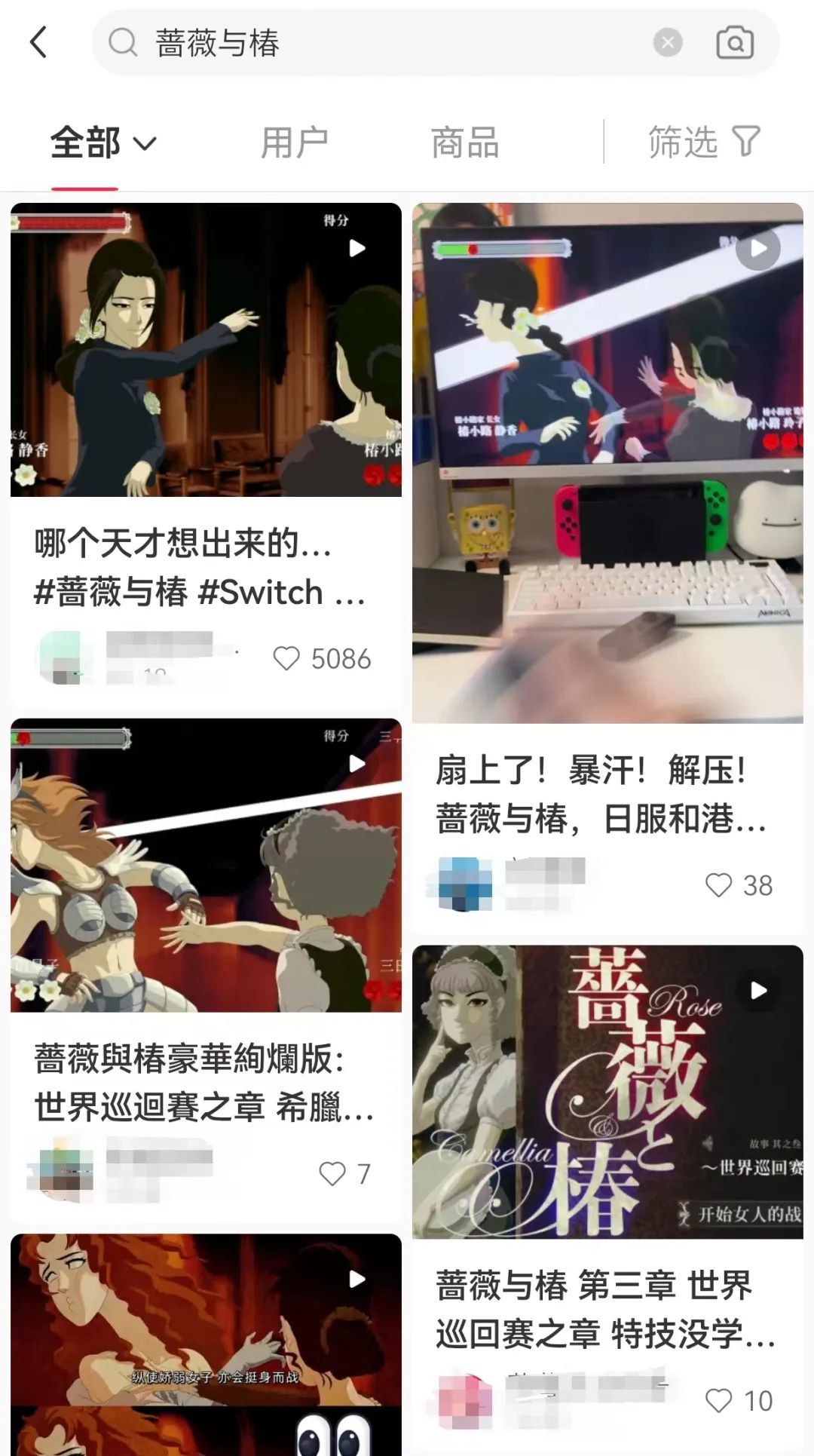
Task: Like the post with 5086 hearts
Action: point(287,659)
